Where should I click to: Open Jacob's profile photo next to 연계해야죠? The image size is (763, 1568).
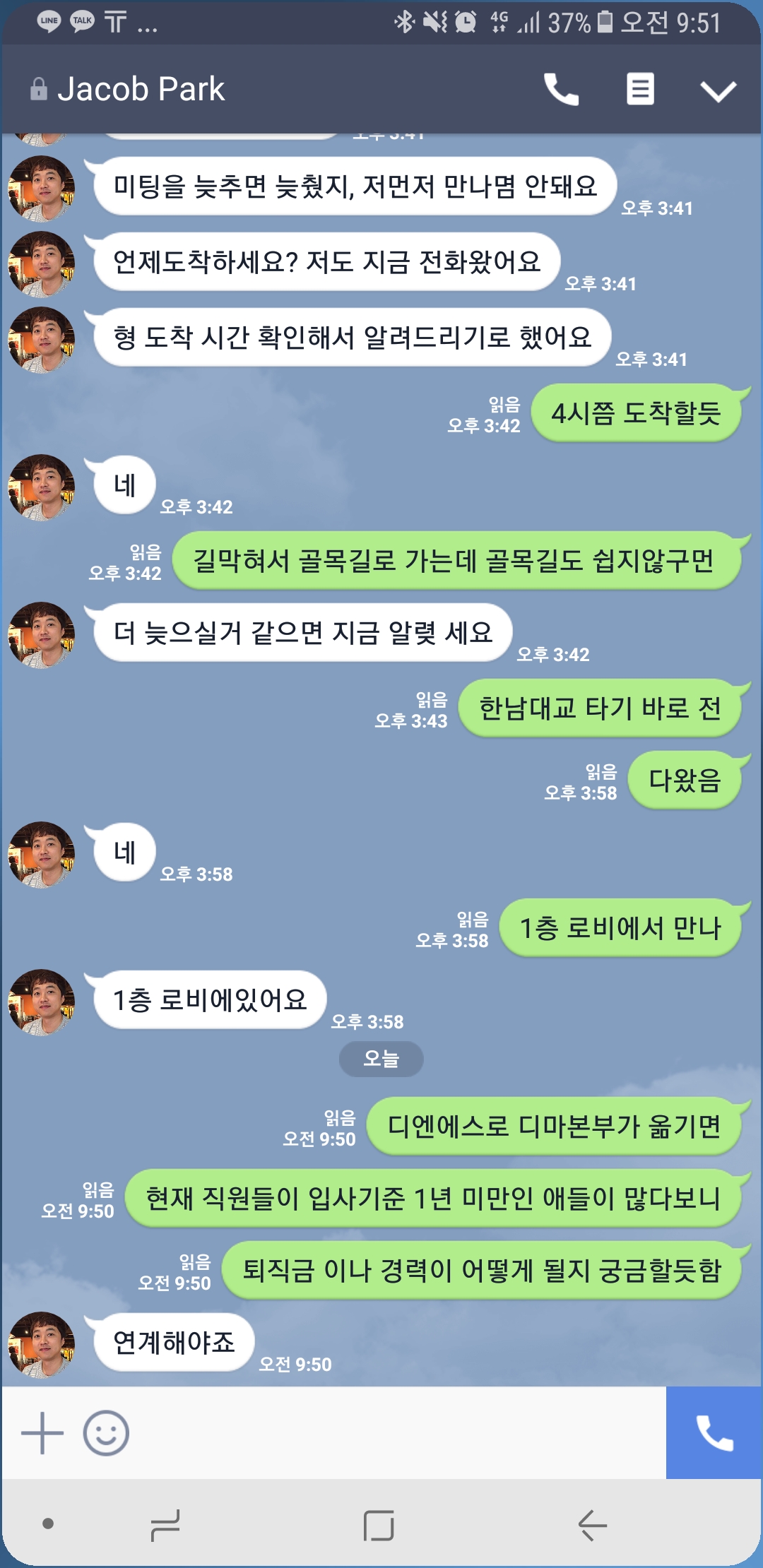tap(41, 1344)
